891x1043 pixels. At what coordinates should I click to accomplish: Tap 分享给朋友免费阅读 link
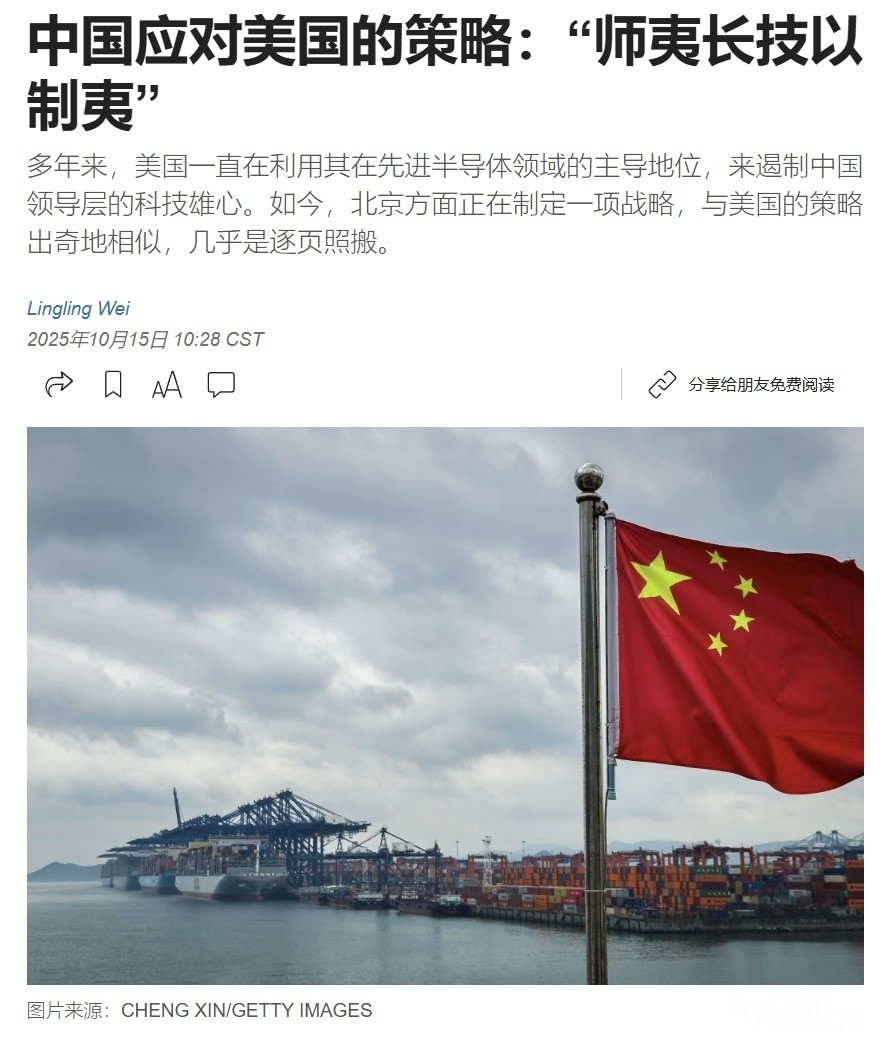click(x=741, y=384)
